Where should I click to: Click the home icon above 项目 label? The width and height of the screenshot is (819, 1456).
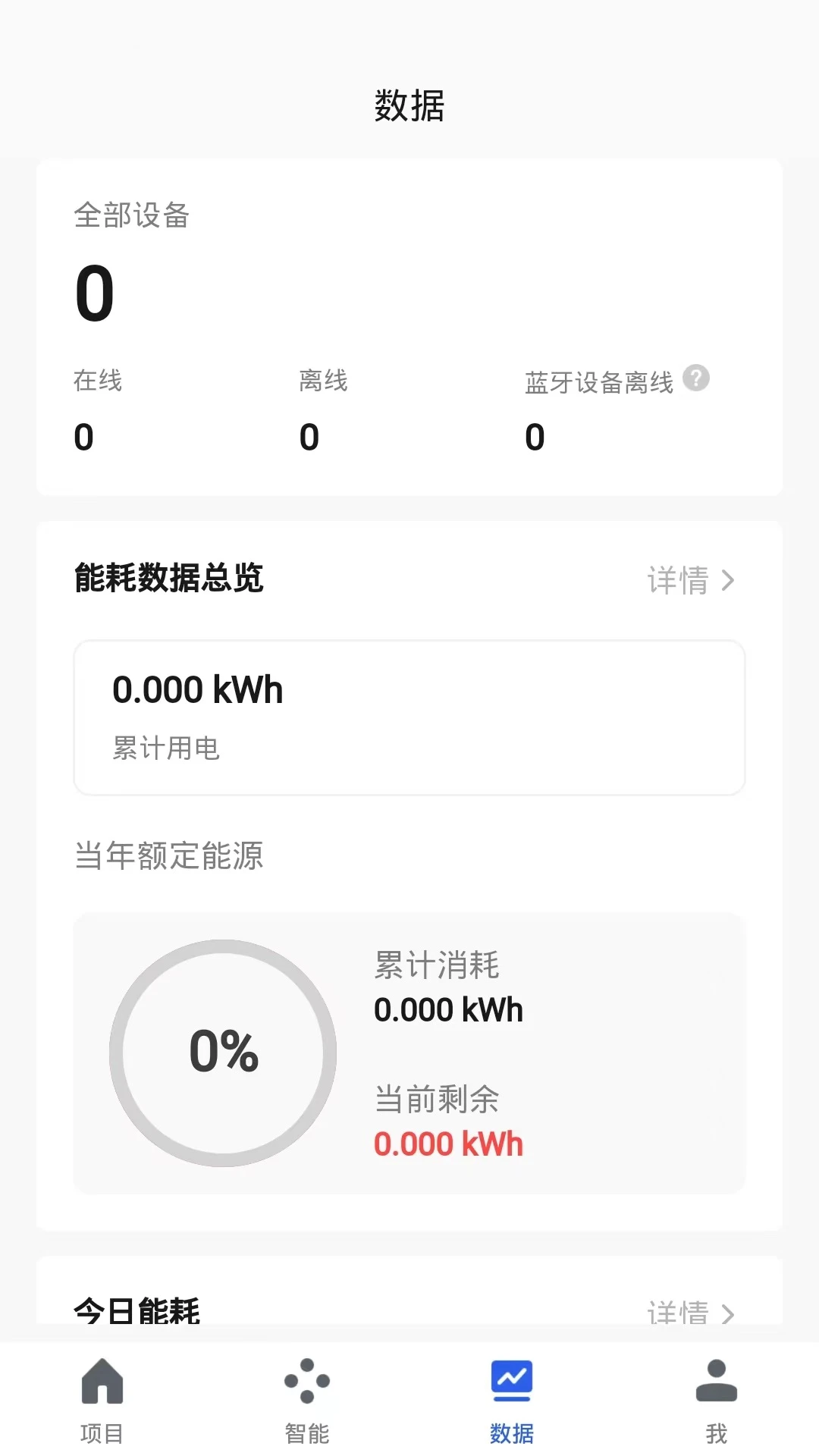[102, 1382]
